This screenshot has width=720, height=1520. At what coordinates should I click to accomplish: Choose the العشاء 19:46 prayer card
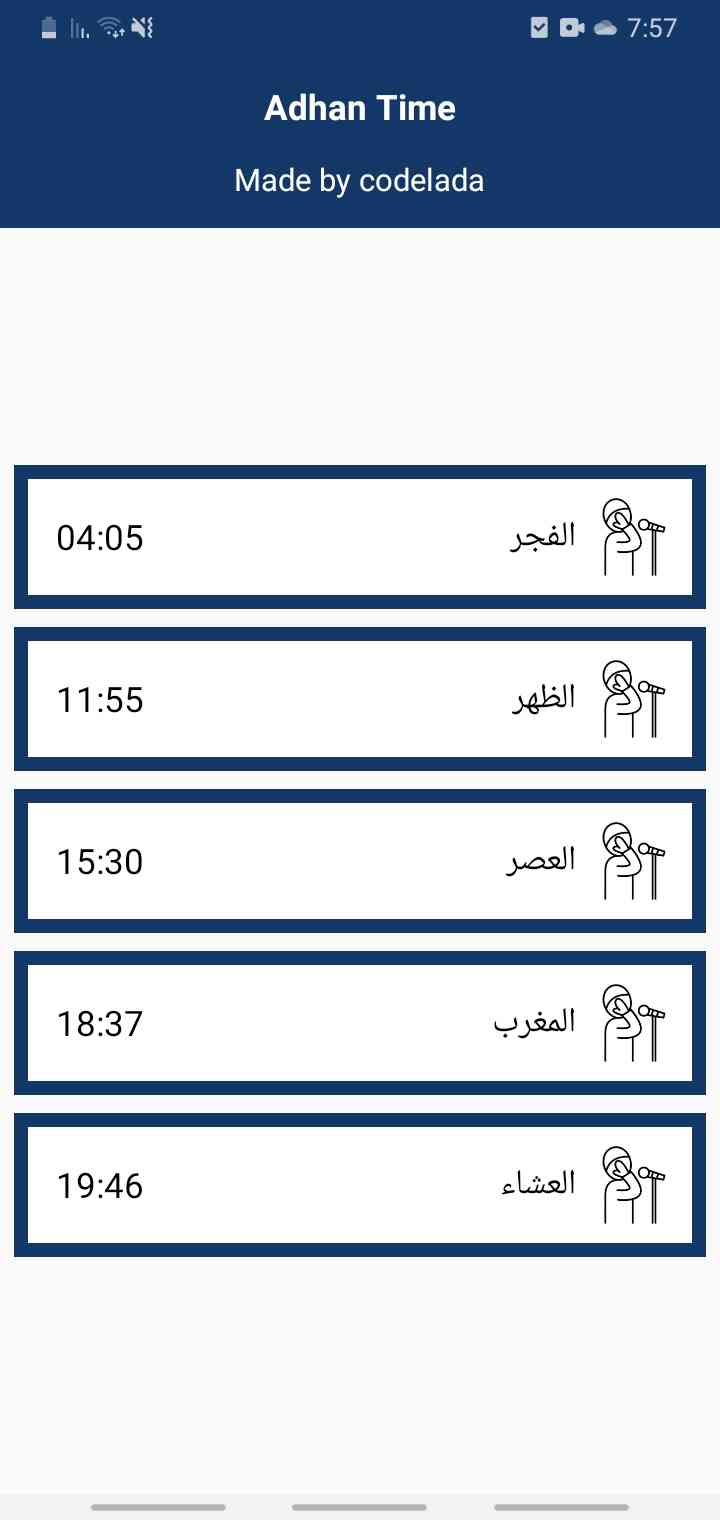[360, 1185]
